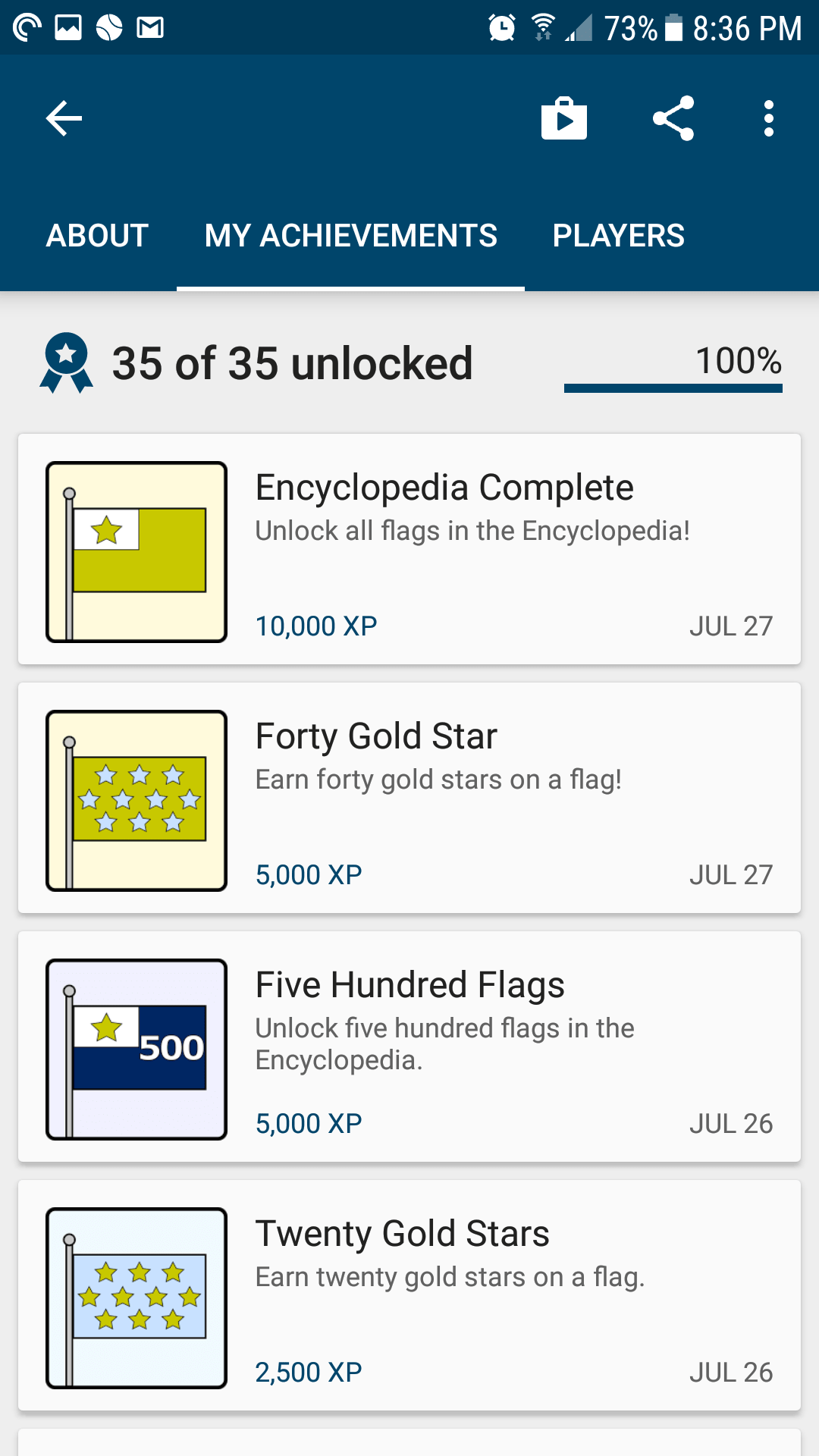This screenshot has width=819, height=1456.
Task: Switch to the ABOUT tab
Action: 97,236
